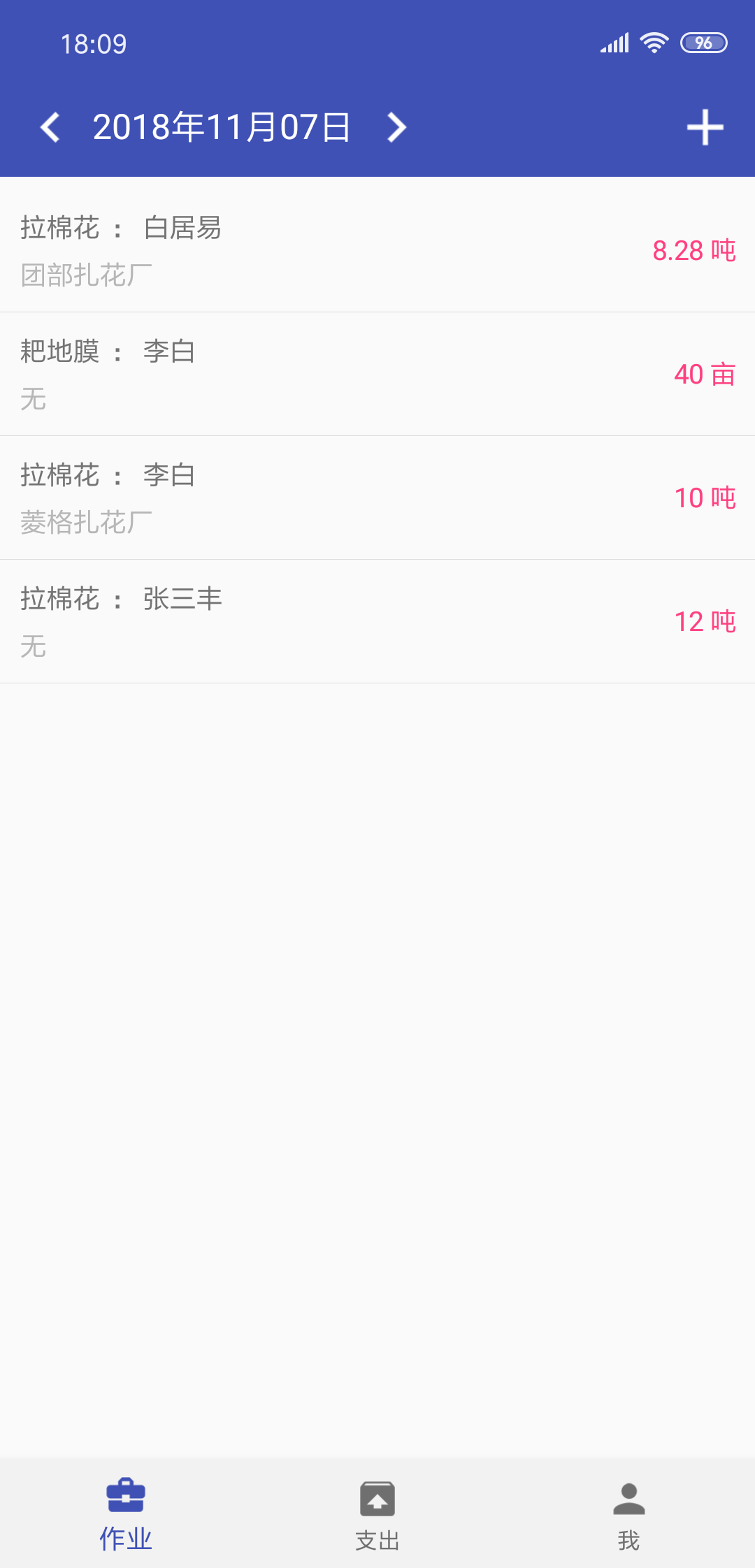This screenshot has height=1568, width=755.
Task: Open the 耙地膜 record for 李白
Action: [x=377, y=375]
